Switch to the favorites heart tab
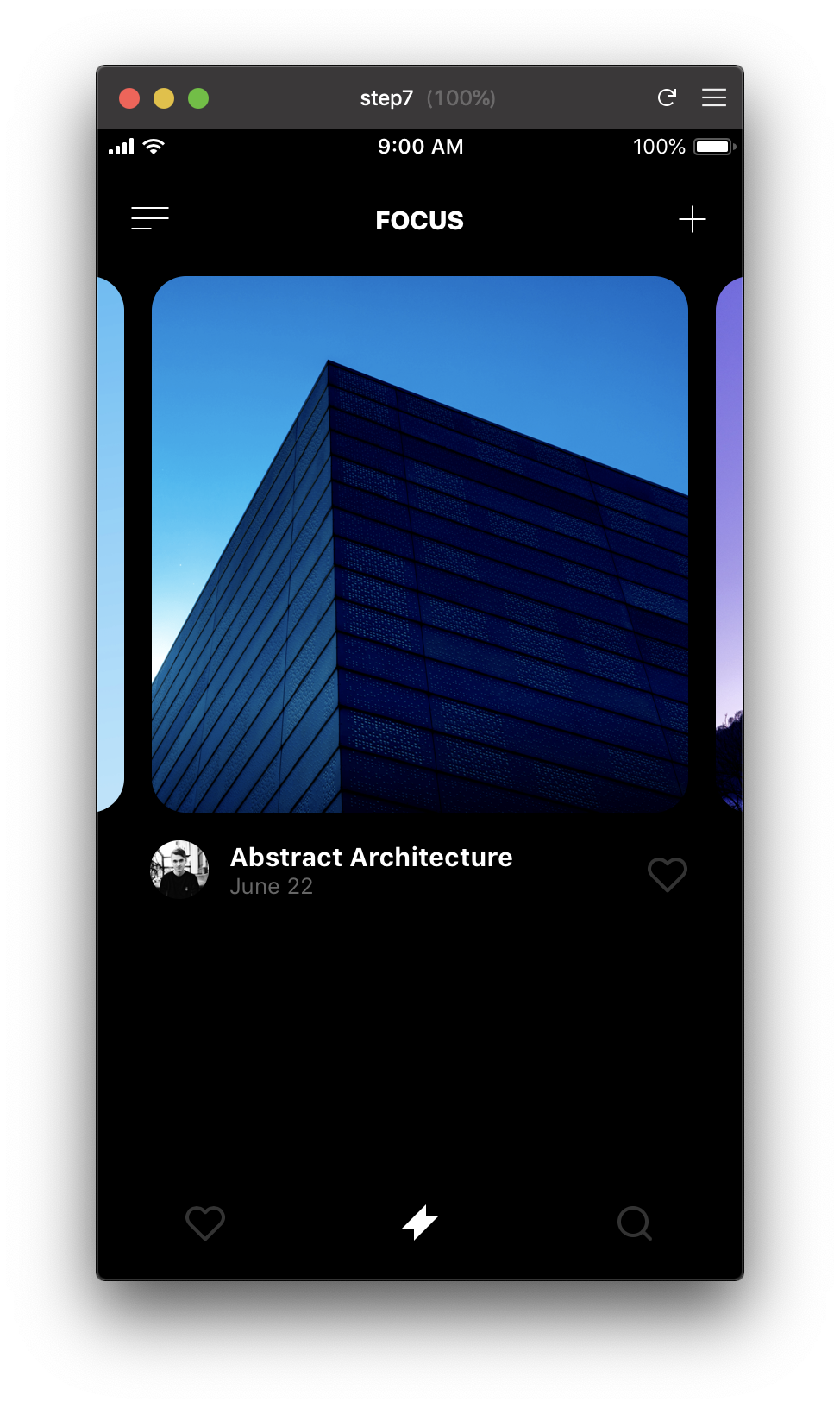Image resolution: width=840 pixels, height=1408 pixels. click(x=205, y=1223)
